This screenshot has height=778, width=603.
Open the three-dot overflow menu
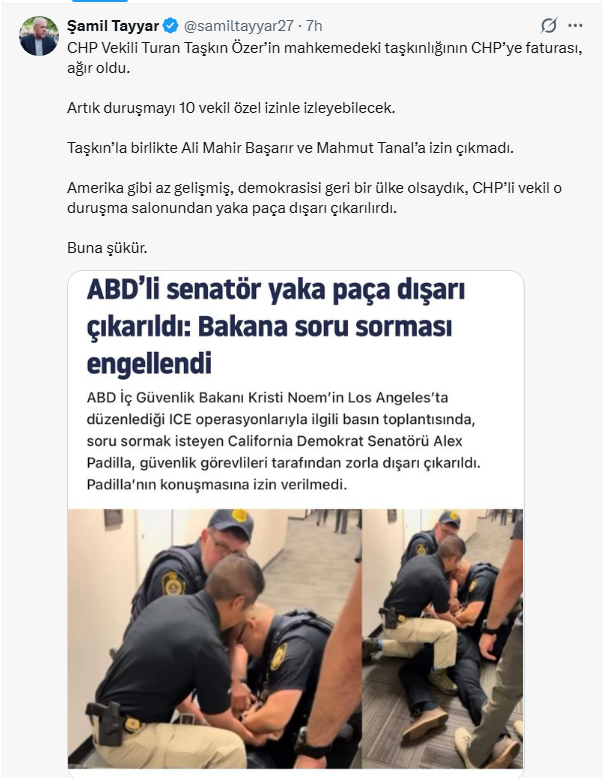click(576, 25)
